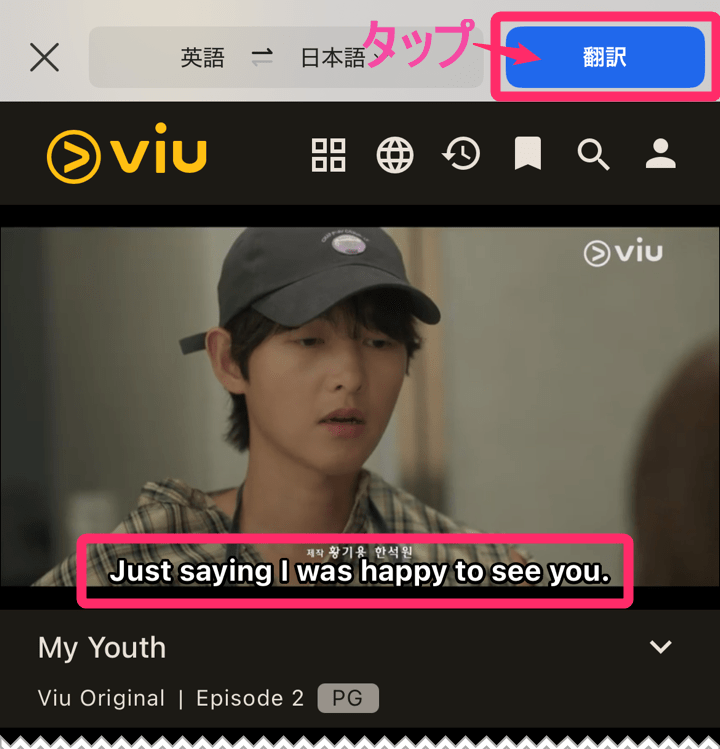
Task: Open the bookmarks icon
Action: [x=527, y=155]
